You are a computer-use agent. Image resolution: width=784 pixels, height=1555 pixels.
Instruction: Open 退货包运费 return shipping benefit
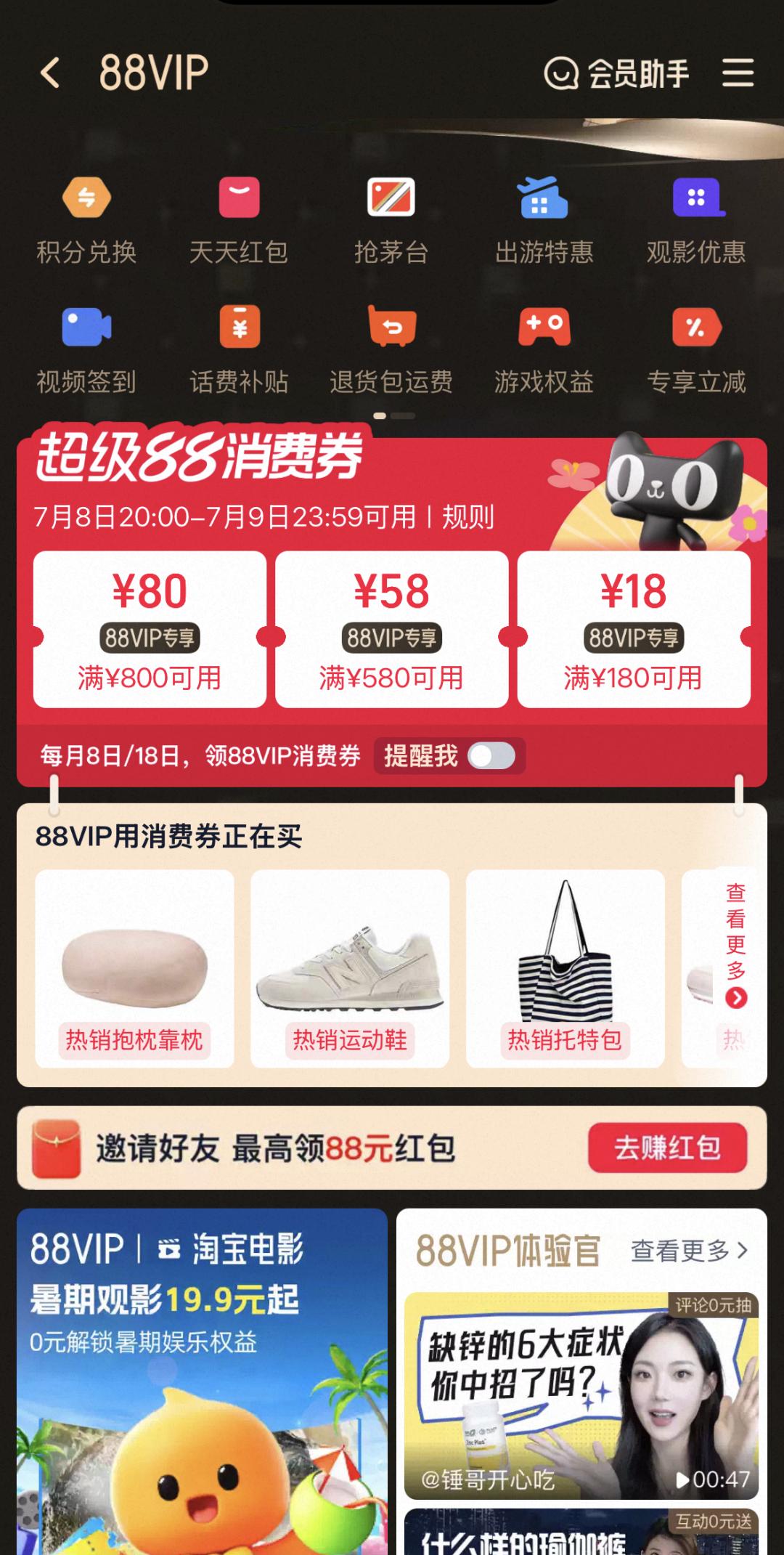point(391,350)
